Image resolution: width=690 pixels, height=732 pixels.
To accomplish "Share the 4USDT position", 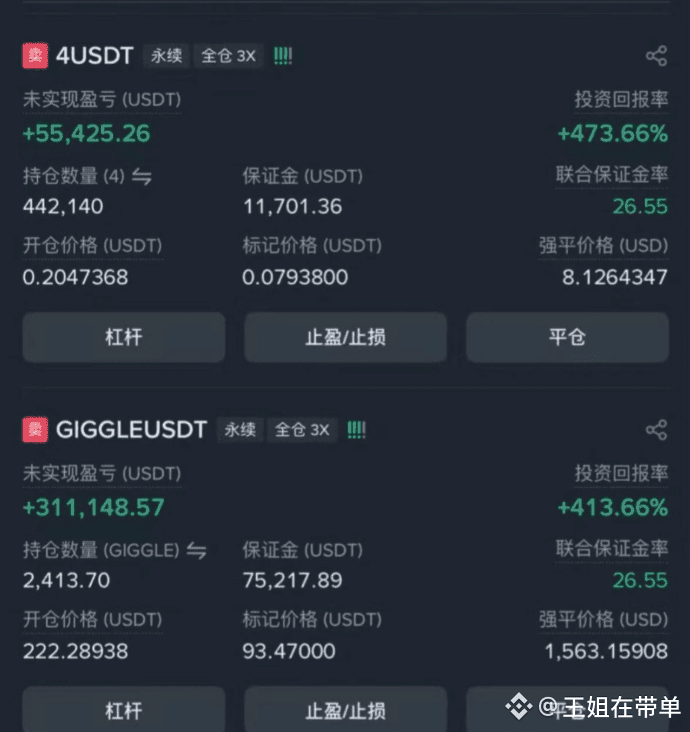I will [x=656, y=56].
